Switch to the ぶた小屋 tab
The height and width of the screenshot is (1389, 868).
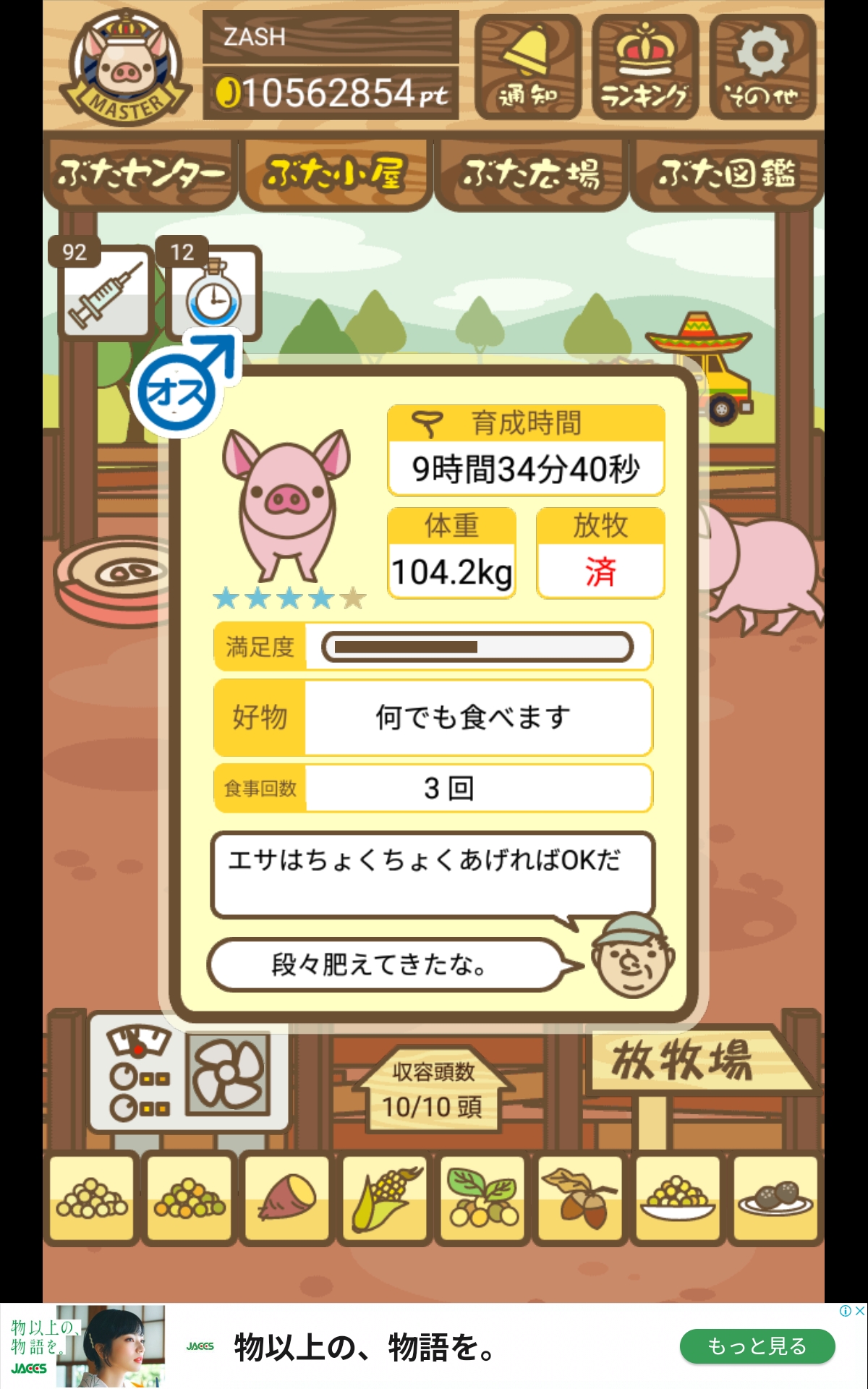tap(336, 174)
